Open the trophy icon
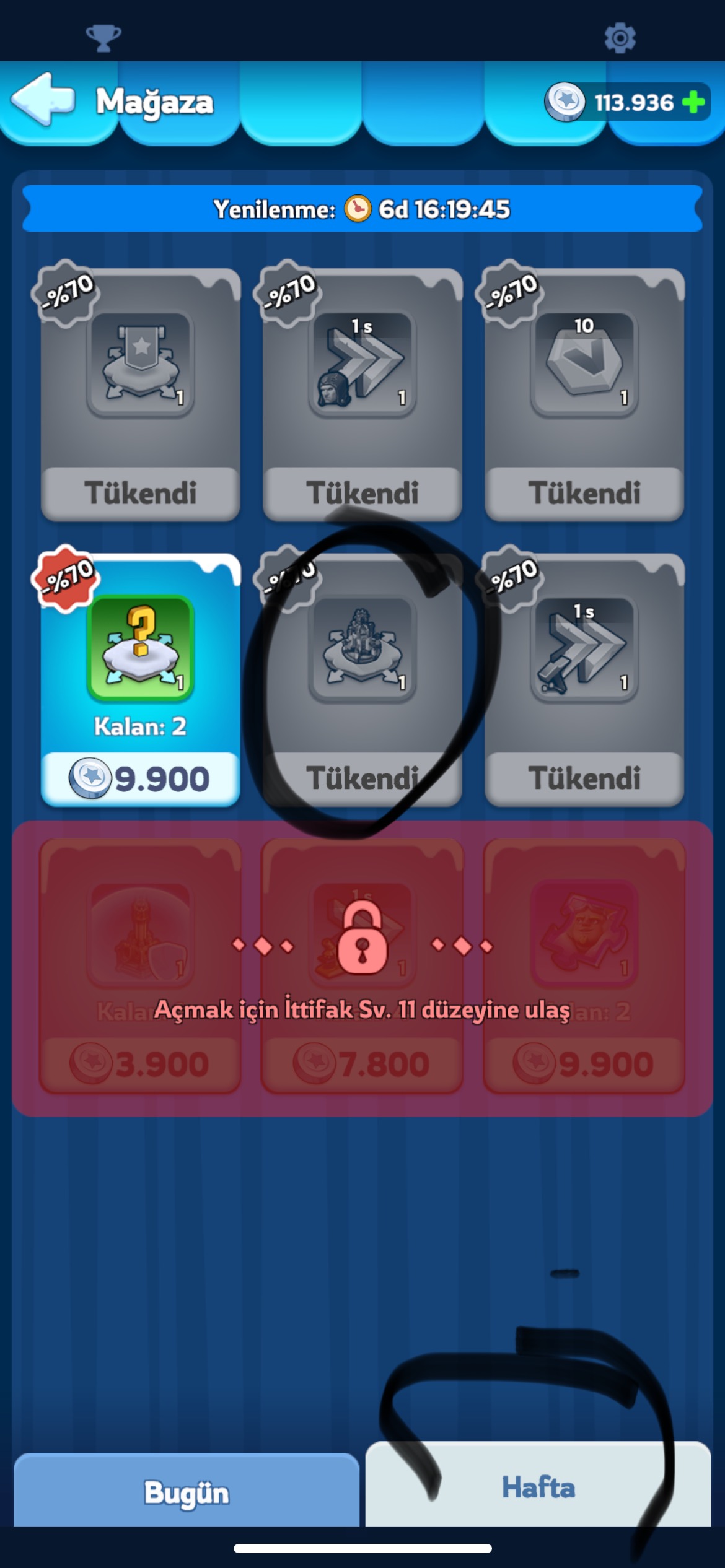The image size is (725, 1568). click(103, 38)
